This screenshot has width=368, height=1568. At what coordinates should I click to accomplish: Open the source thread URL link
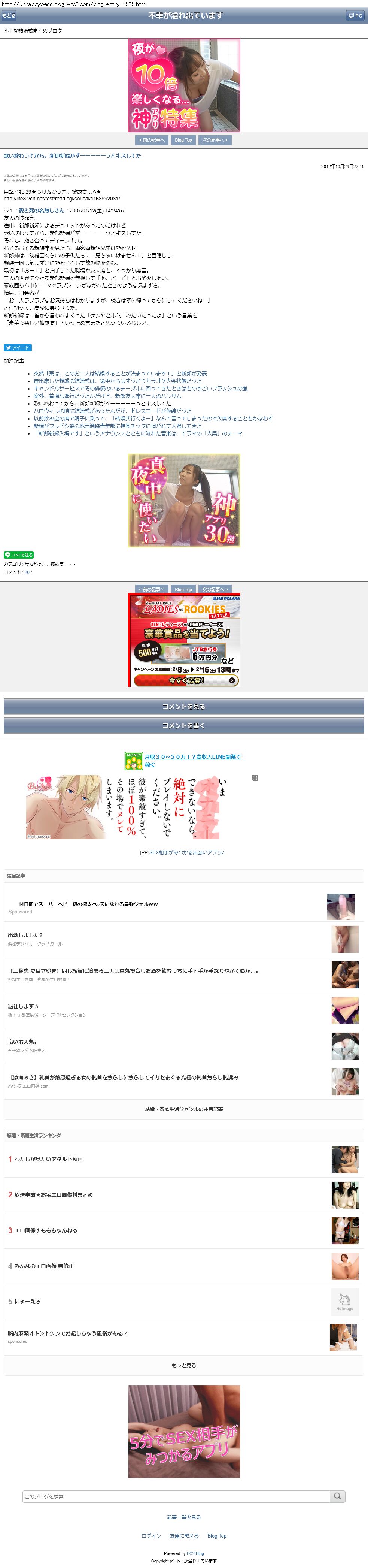point(61,199)
